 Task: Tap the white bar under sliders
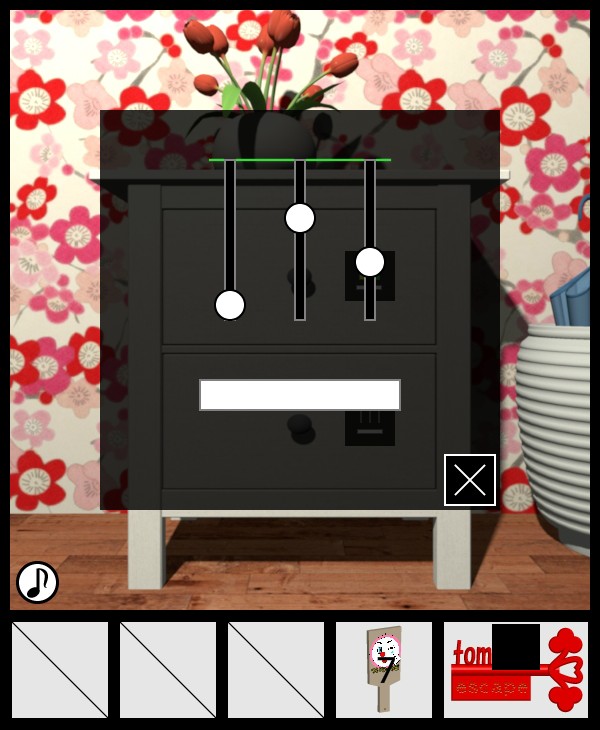[300, 395]
